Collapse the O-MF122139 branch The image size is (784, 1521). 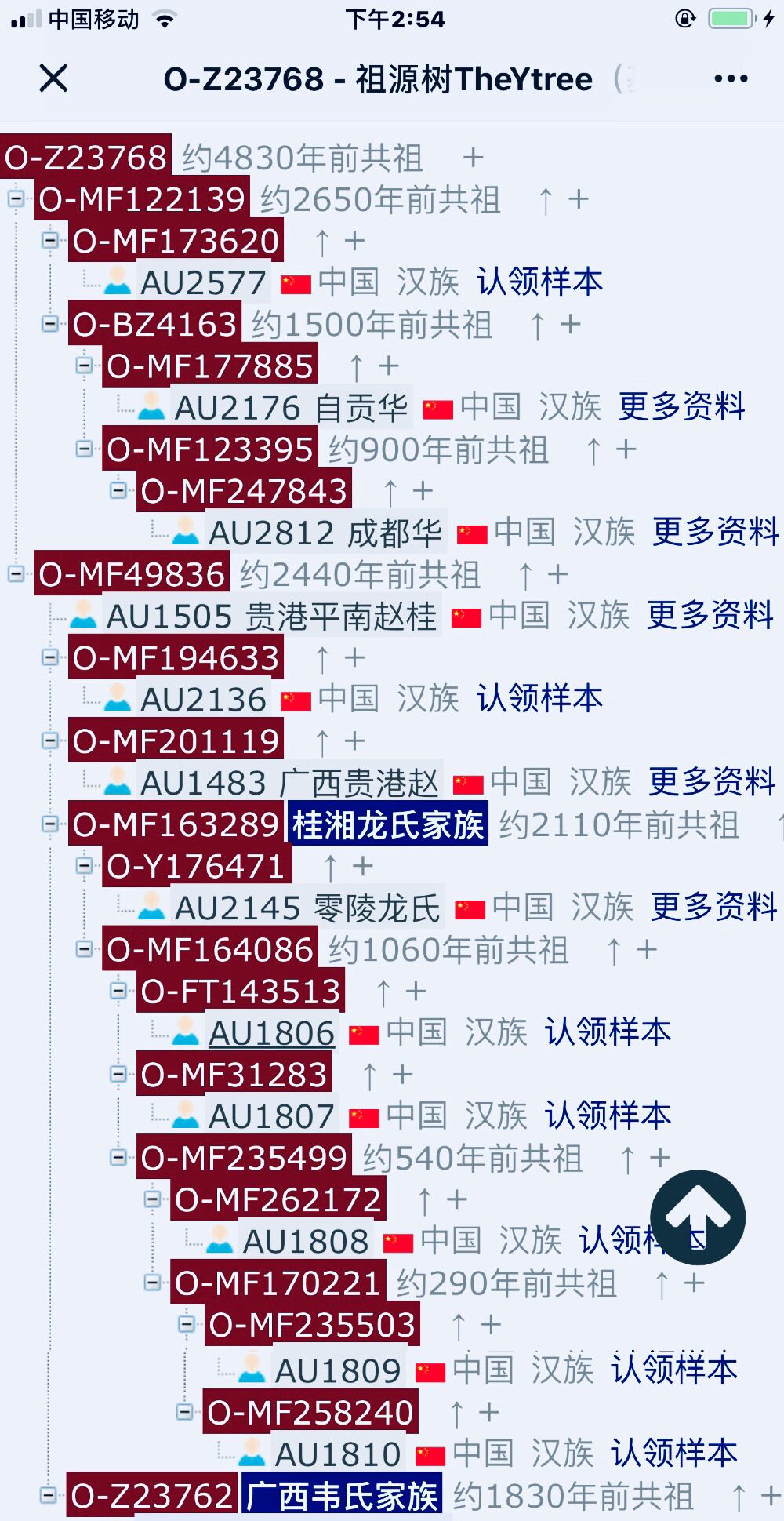[x=16, y=198]
